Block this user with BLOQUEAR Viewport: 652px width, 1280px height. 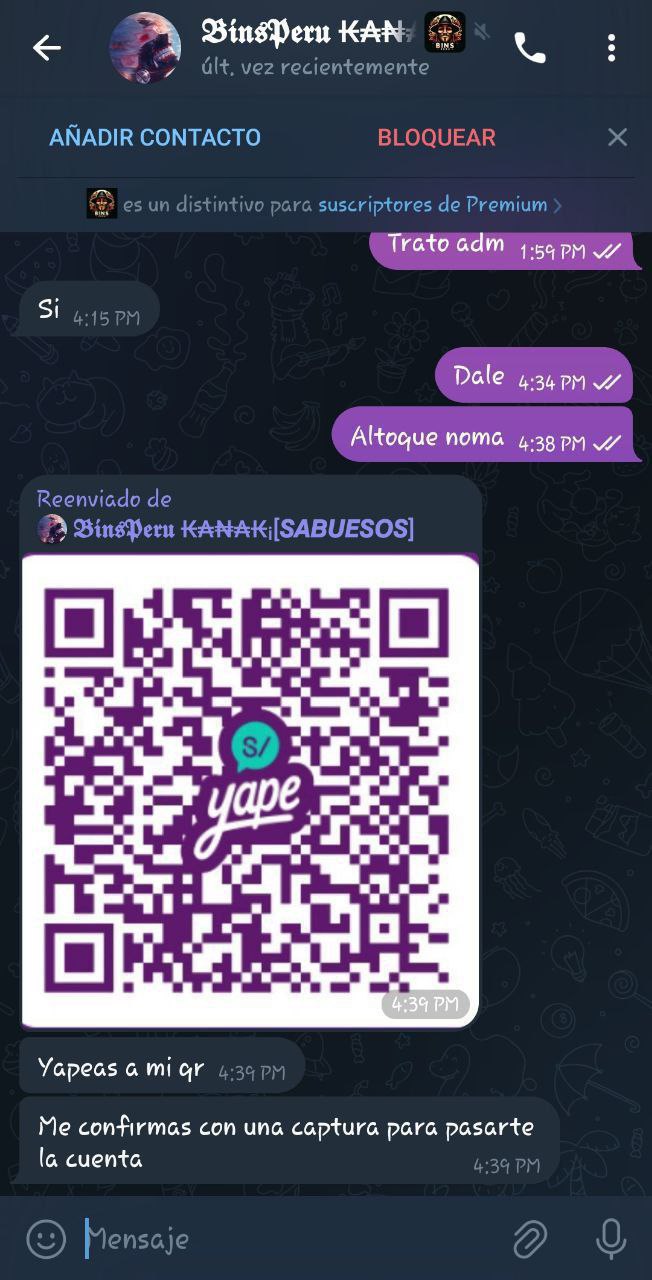click(436, 138)
